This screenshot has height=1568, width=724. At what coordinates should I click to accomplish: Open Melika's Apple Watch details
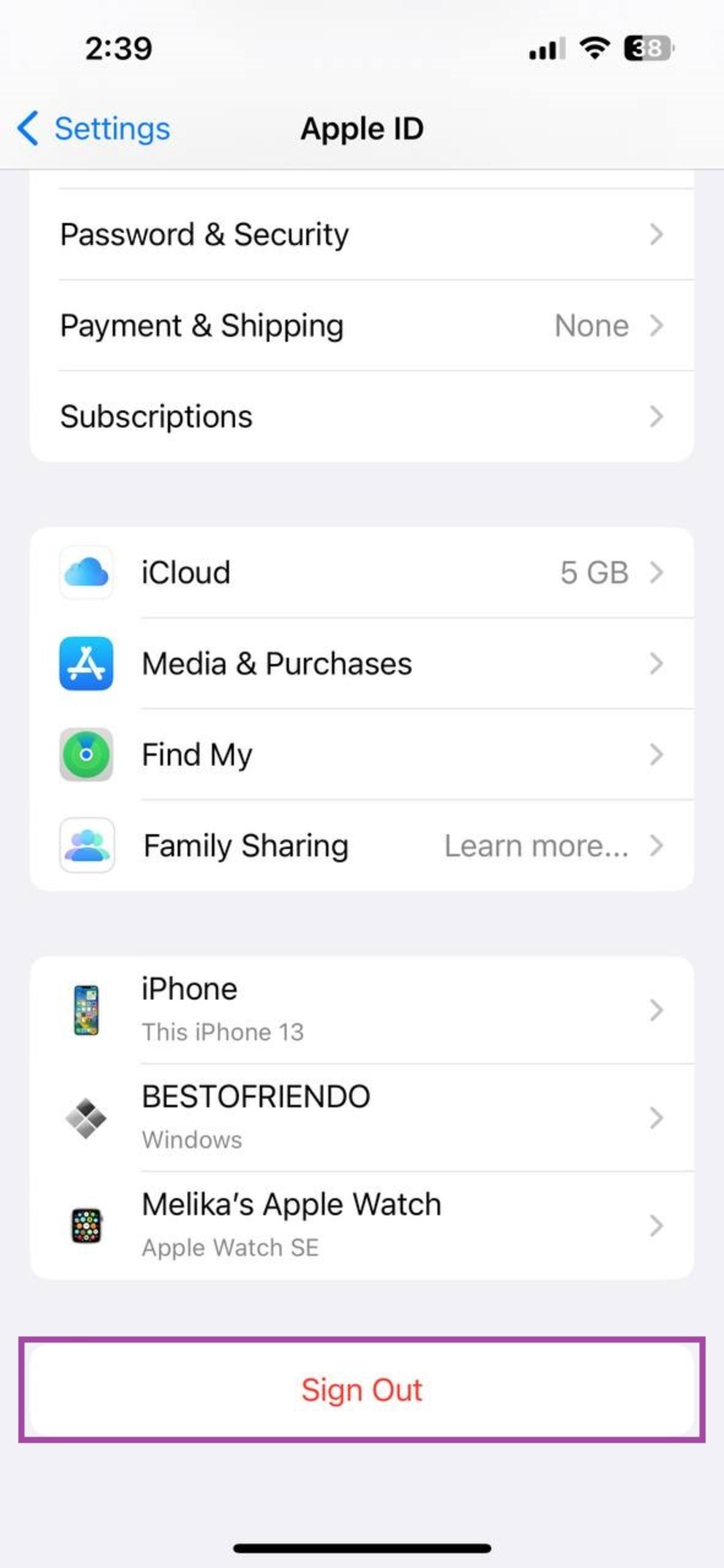click(362, 1225)
